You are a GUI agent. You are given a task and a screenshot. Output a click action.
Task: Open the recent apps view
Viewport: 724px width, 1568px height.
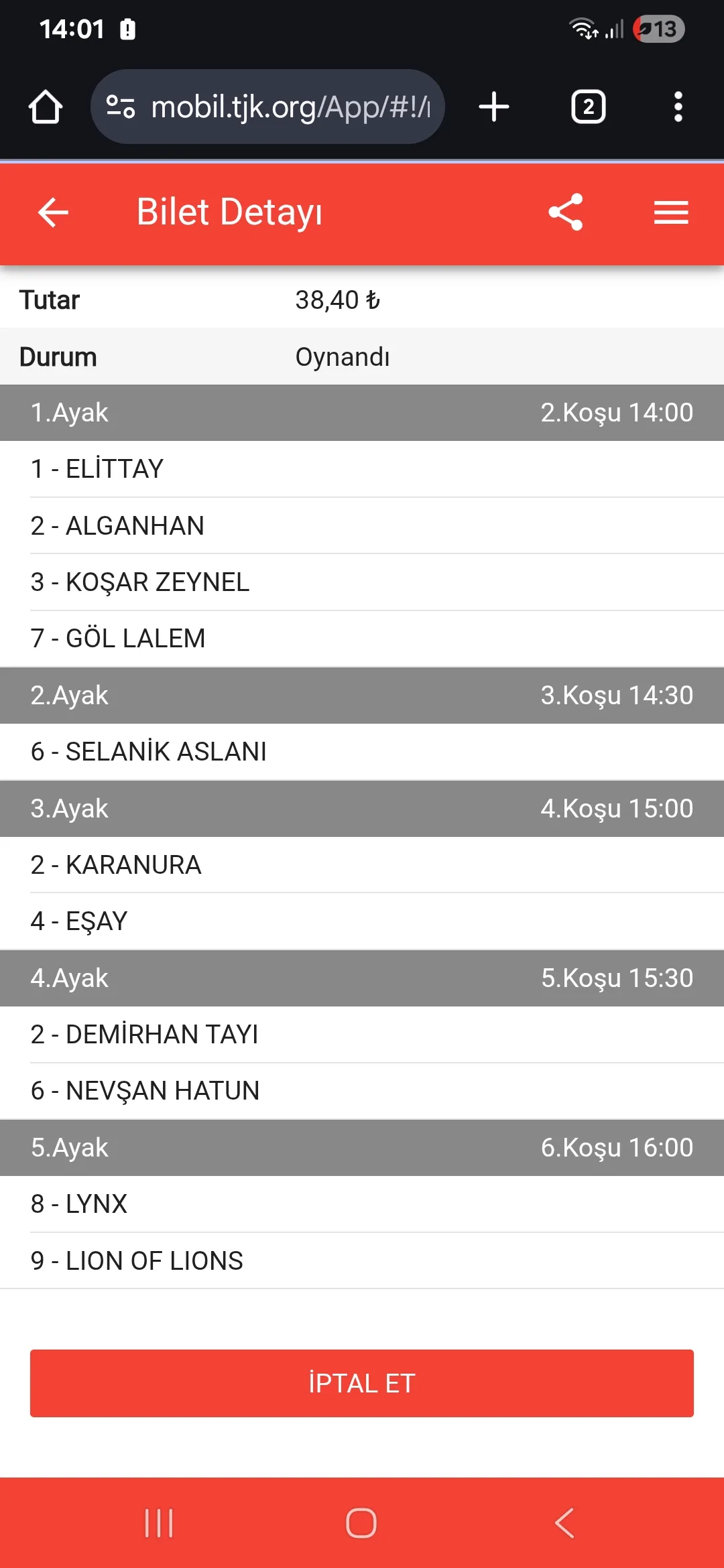(x=159, y=1523)
